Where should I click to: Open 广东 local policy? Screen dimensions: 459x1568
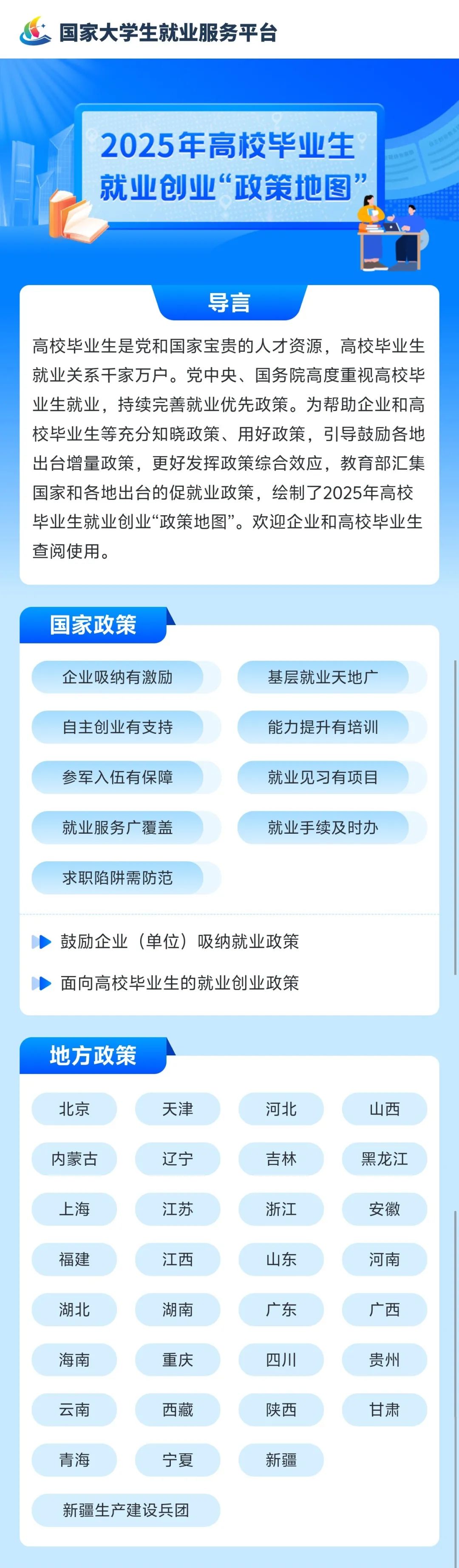[280, 1309]
